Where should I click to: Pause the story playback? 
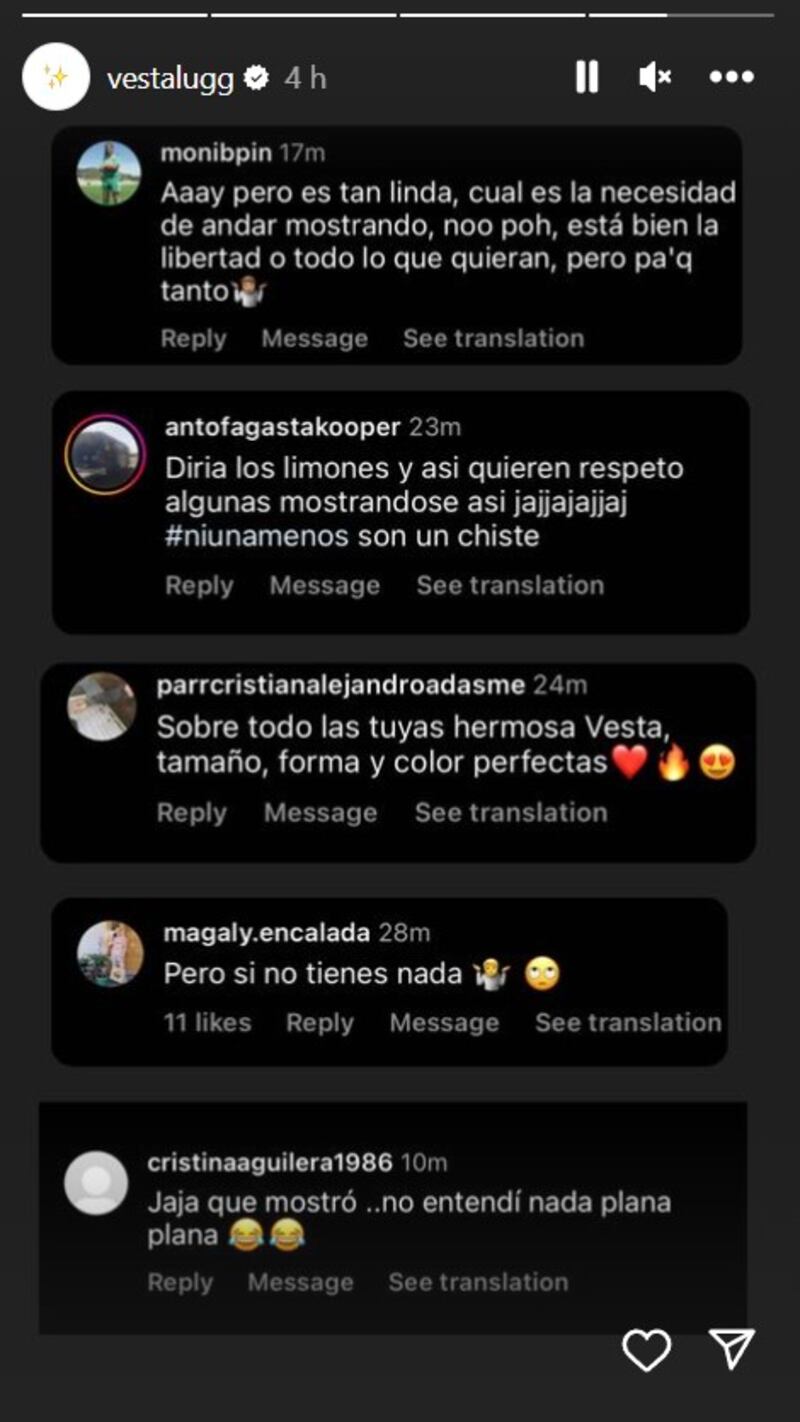point(587,77)
